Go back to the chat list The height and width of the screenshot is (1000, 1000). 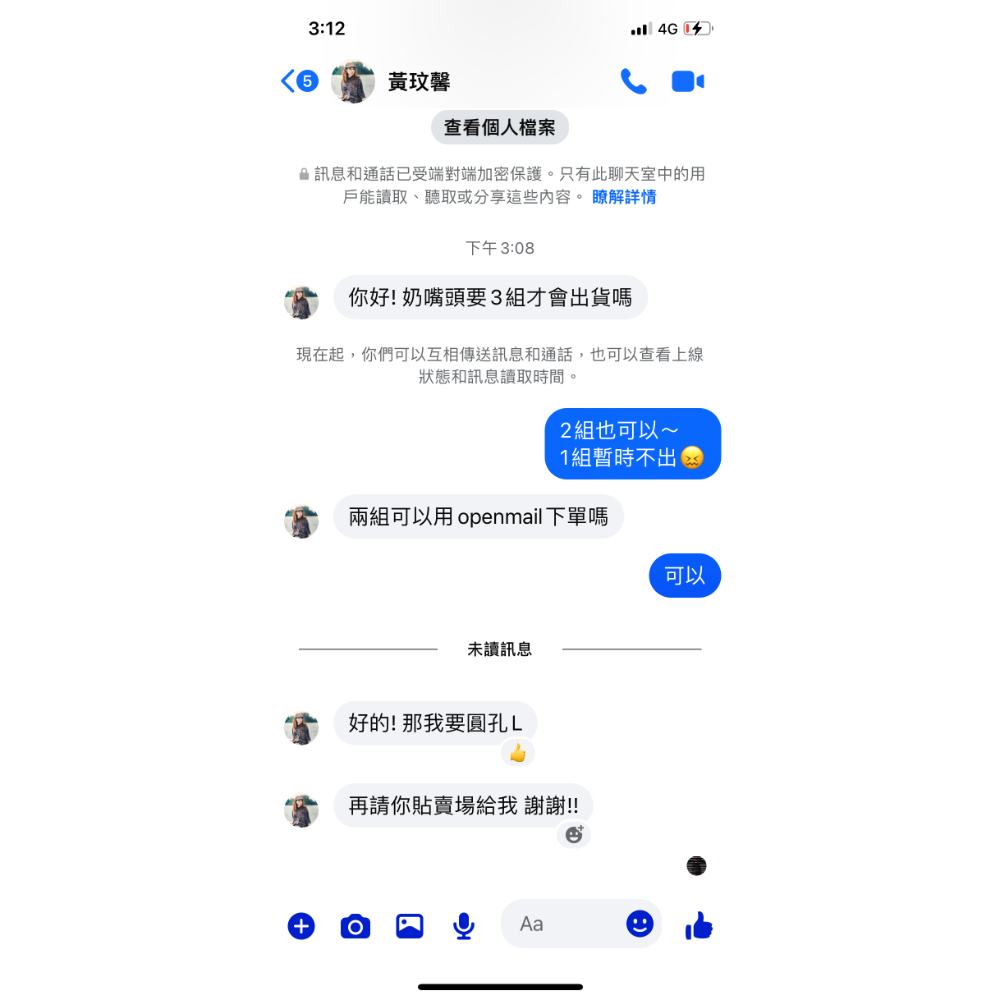[x=299, y=81]
